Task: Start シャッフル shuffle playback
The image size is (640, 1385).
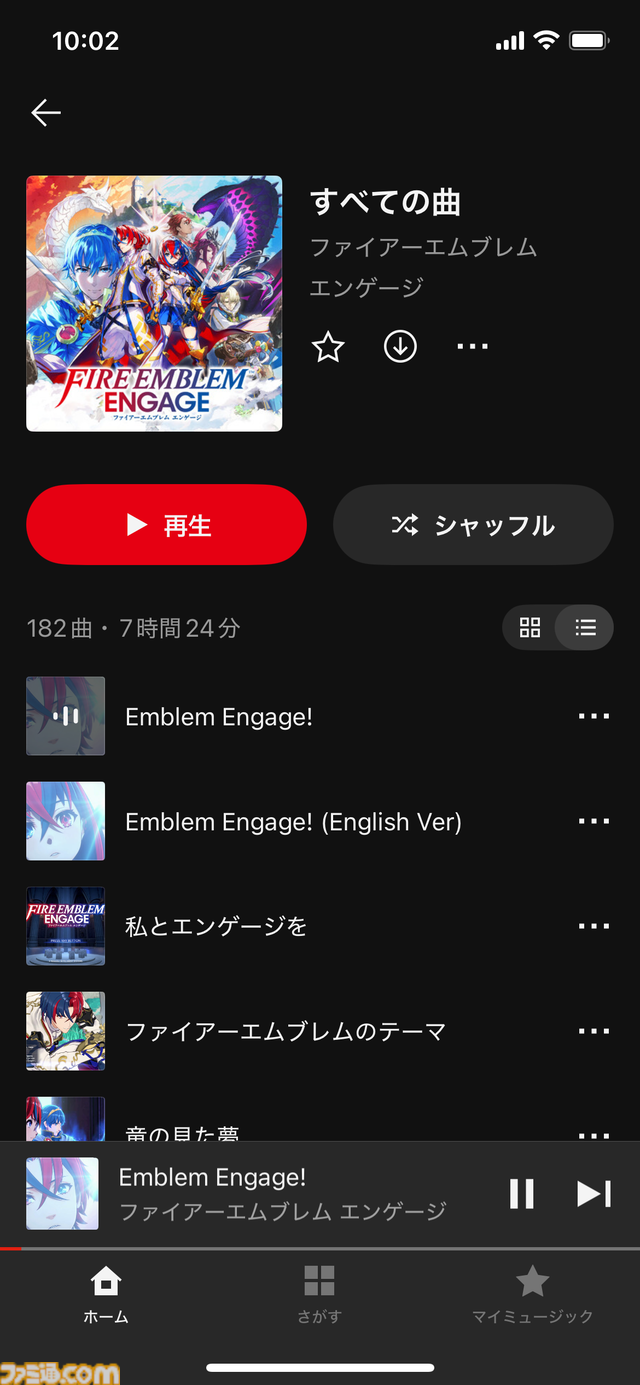Action: pos(473,525)
